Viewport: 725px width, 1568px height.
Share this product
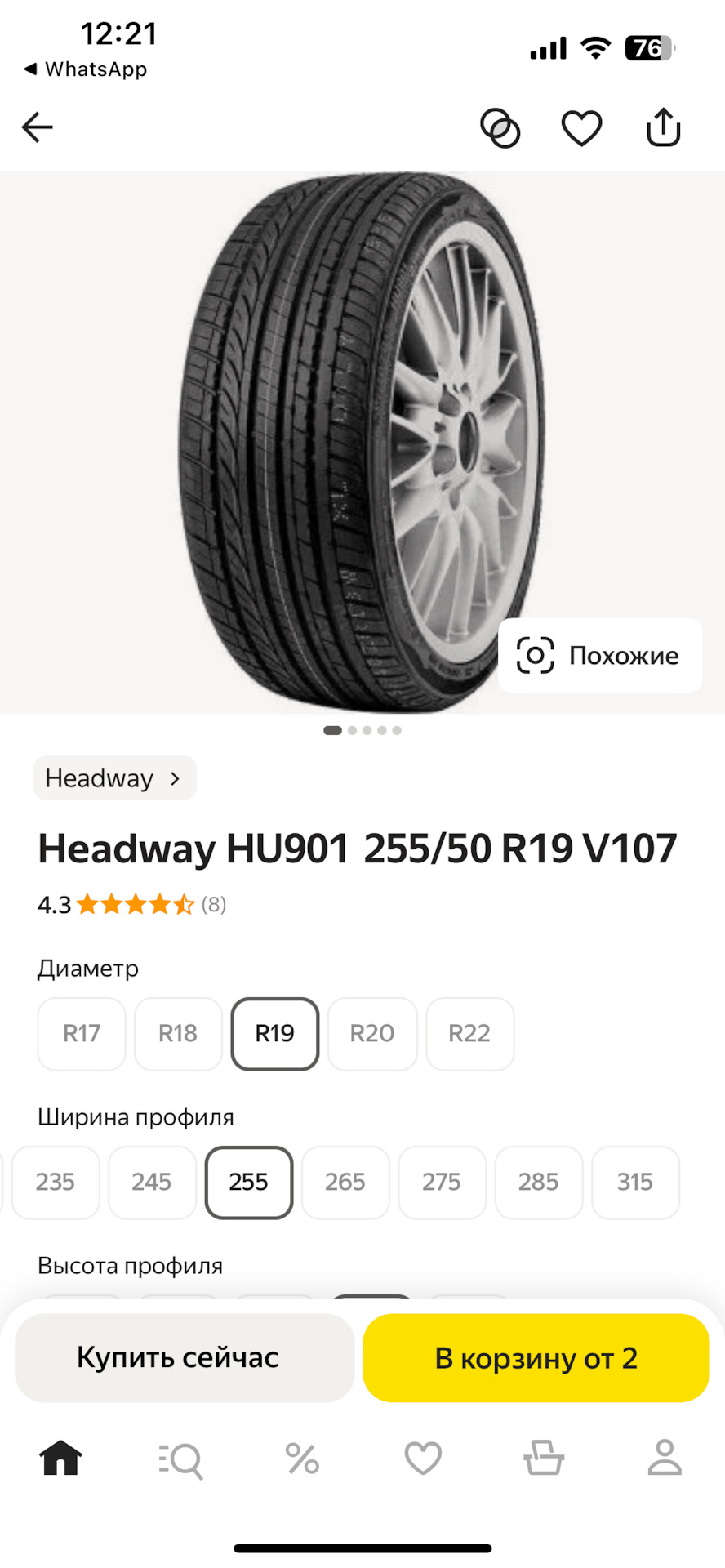[663, 127]
